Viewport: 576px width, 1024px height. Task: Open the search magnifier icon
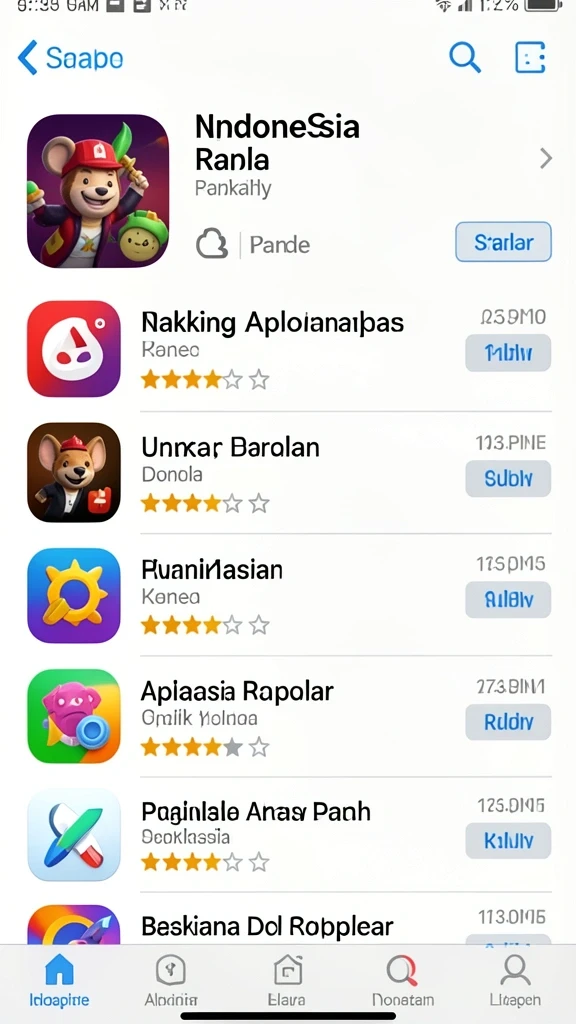point(465,57)
